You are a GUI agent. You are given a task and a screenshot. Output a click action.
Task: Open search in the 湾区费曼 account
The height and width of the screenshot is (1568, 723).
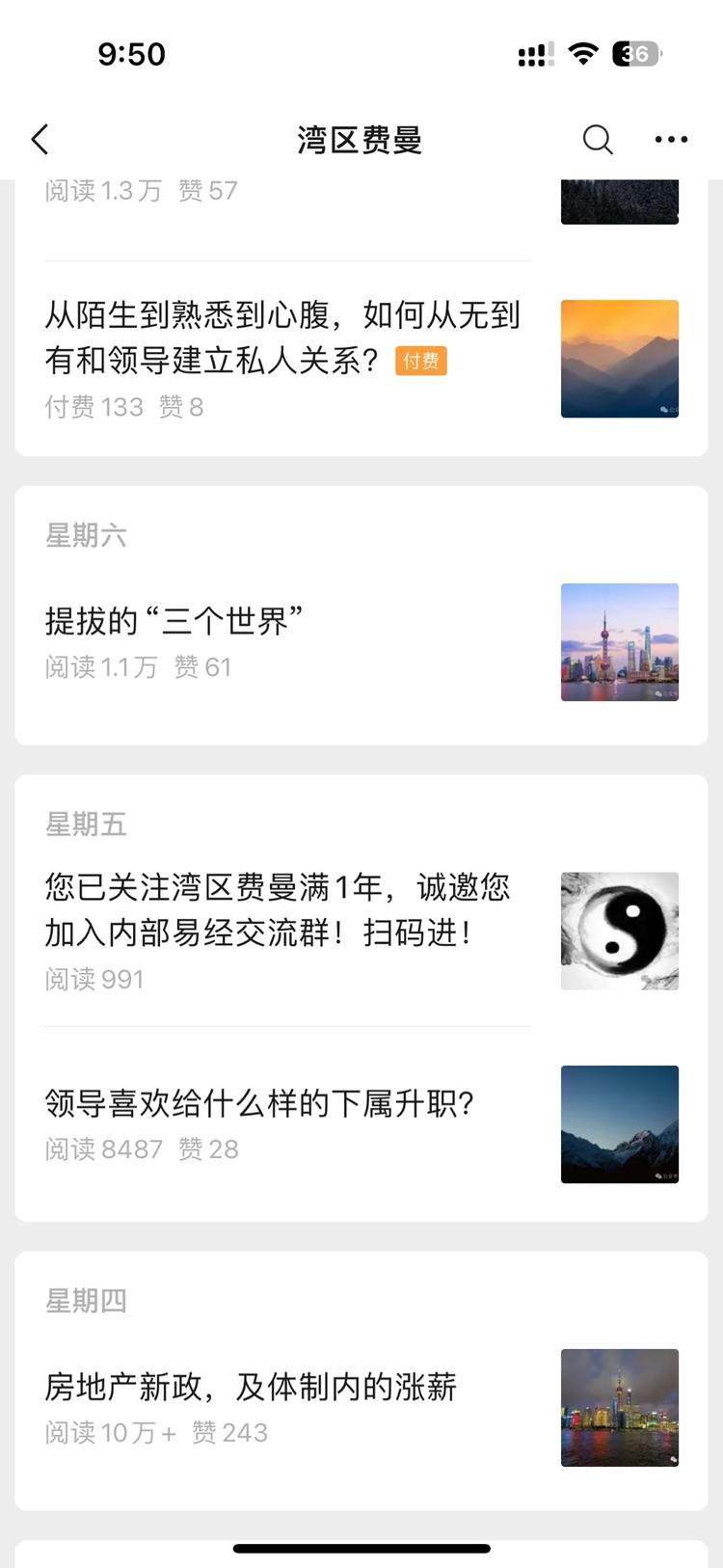click(x=598, y=140)
